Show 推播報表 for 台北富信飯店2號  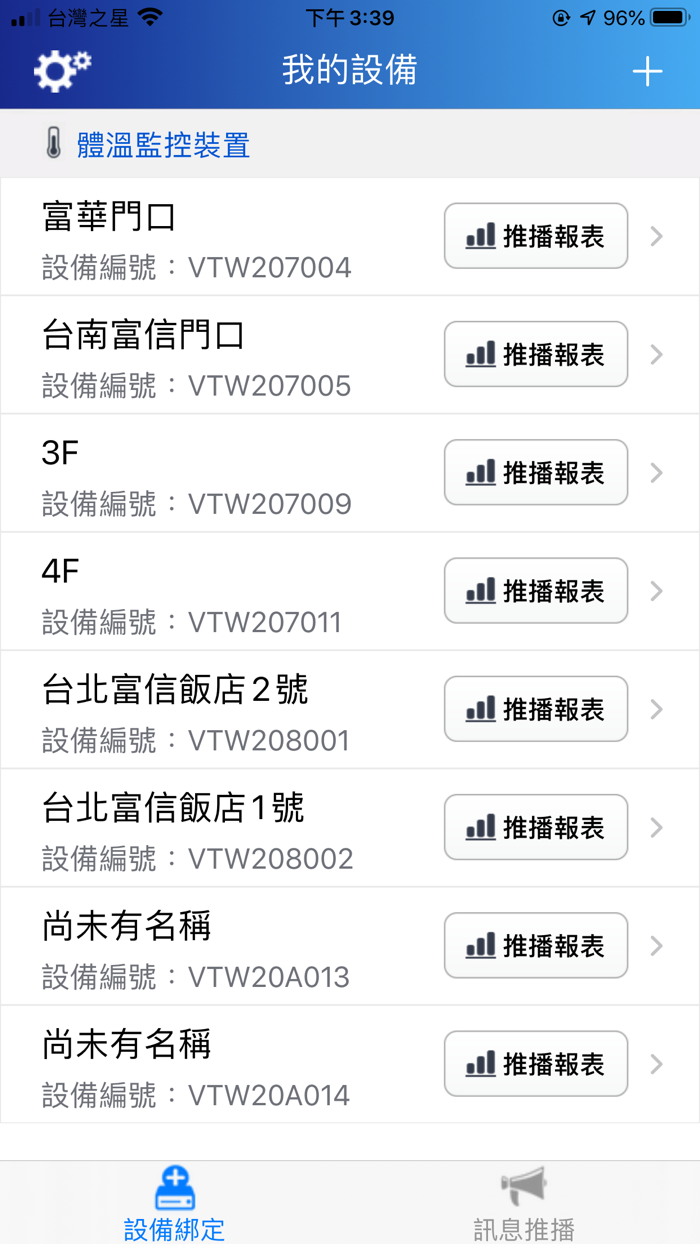536,709
